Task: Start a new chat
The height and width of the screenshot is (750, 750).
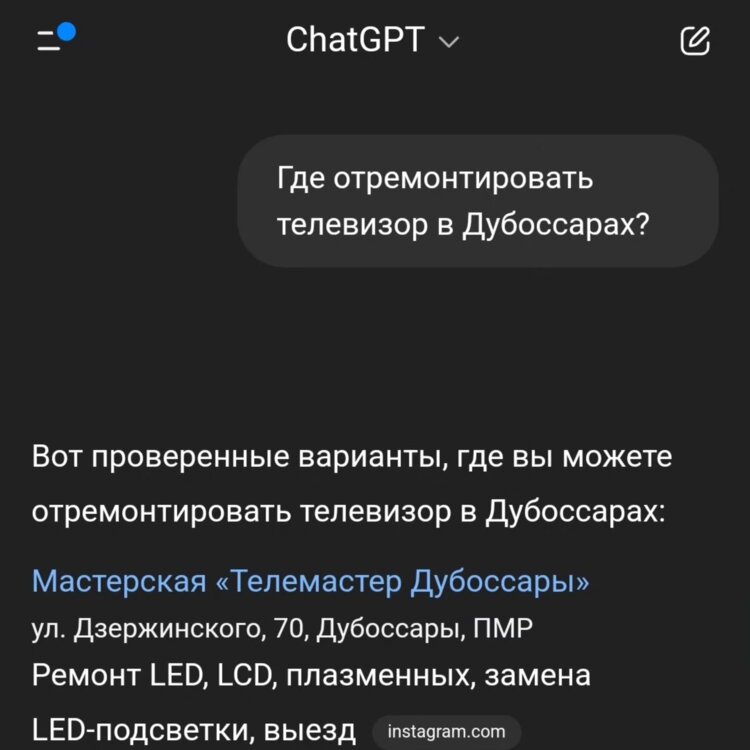Action: (x=695, y=41)
